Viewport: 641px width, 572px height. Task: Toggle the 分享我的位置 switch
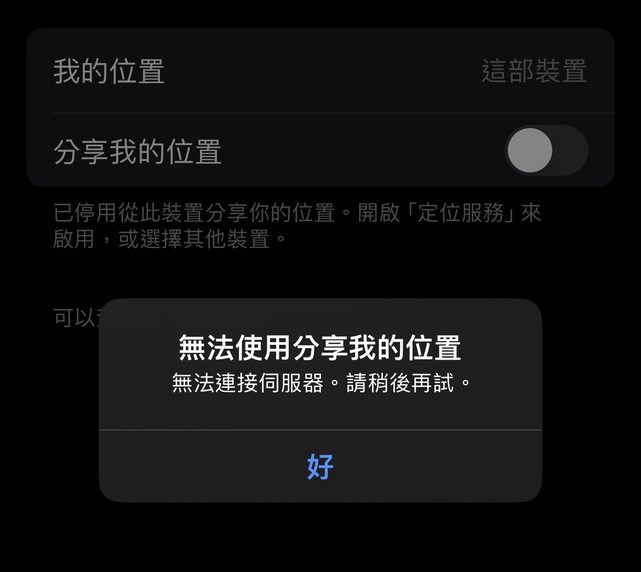(545, 151)
